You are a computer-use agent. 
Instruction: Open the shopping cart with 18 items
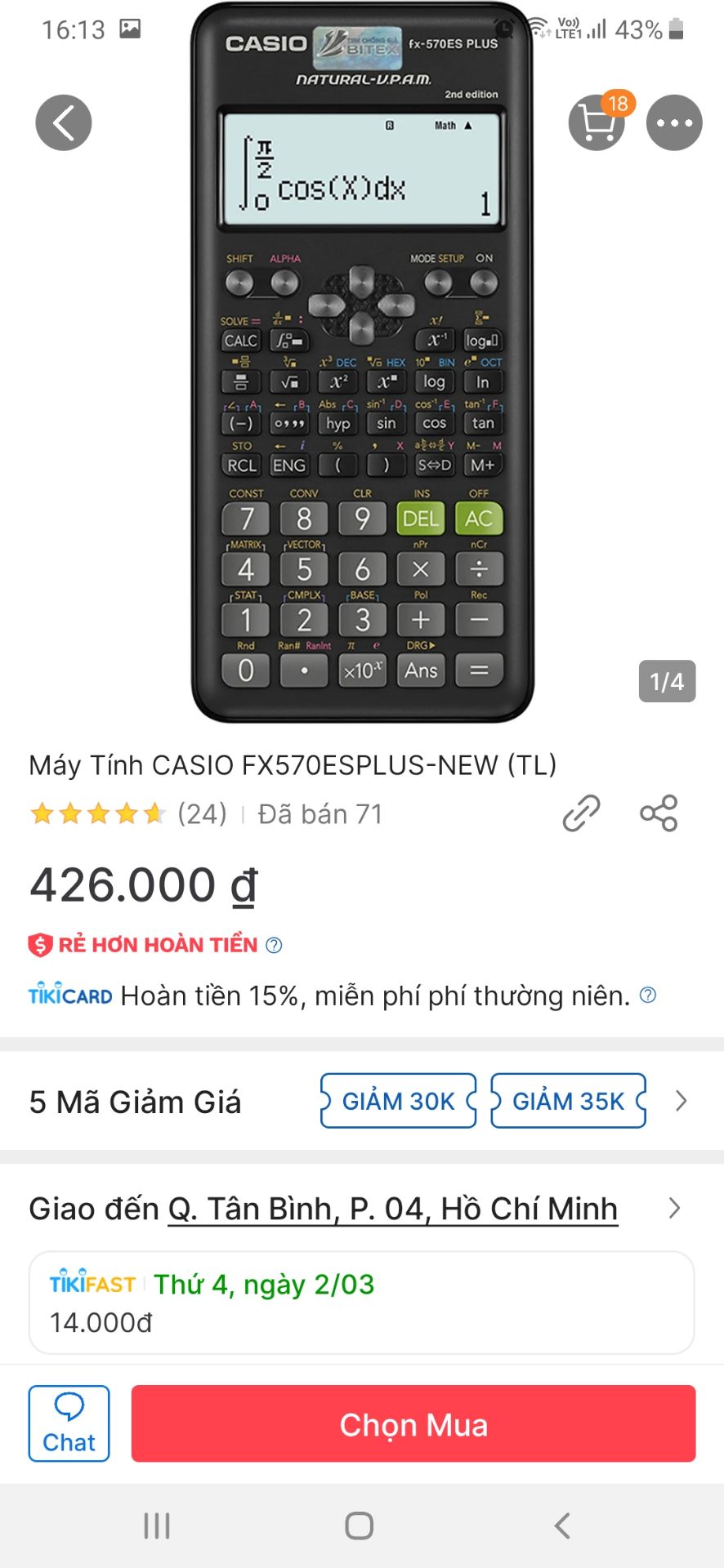click(x=597, y=122)
